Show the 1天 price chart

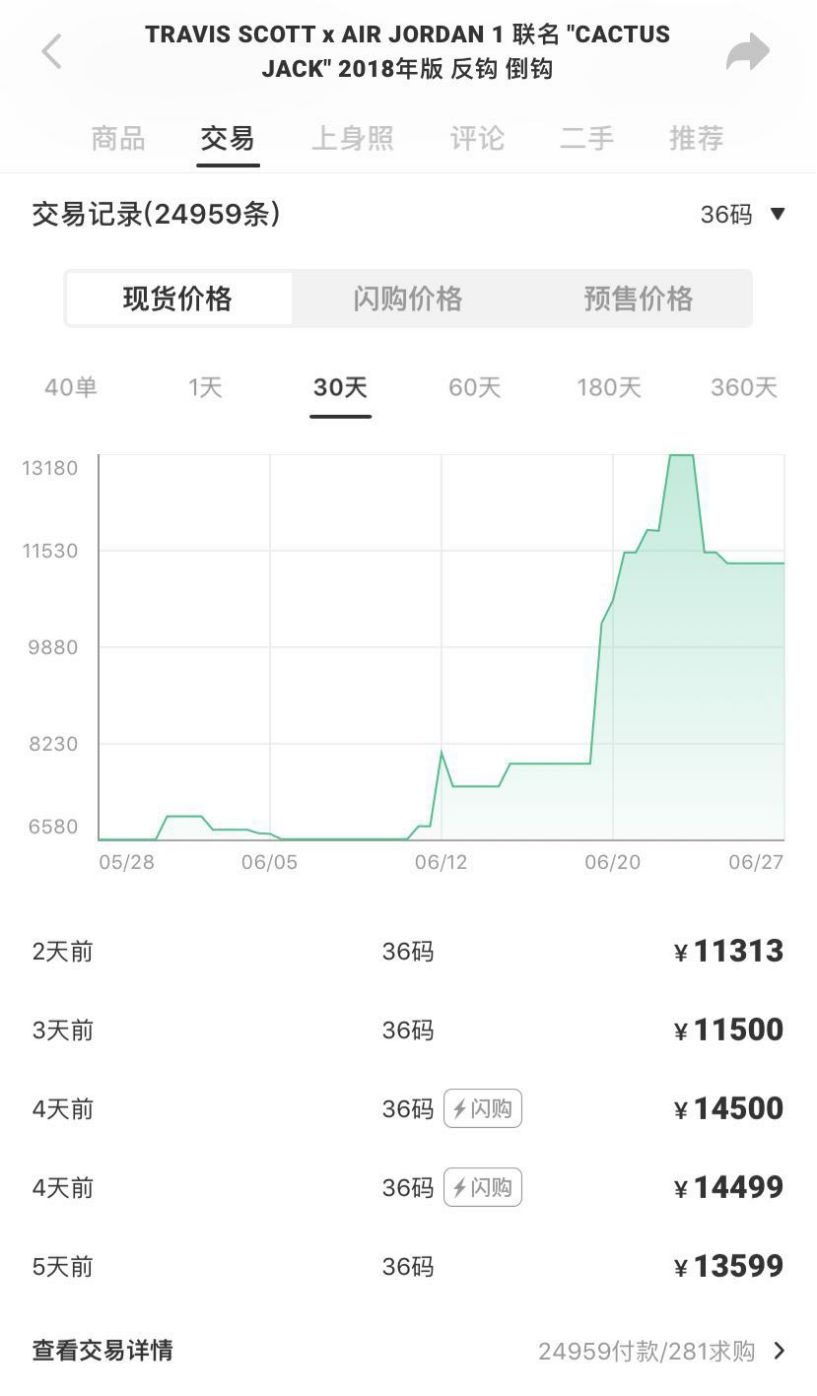[x=205, y=388]
